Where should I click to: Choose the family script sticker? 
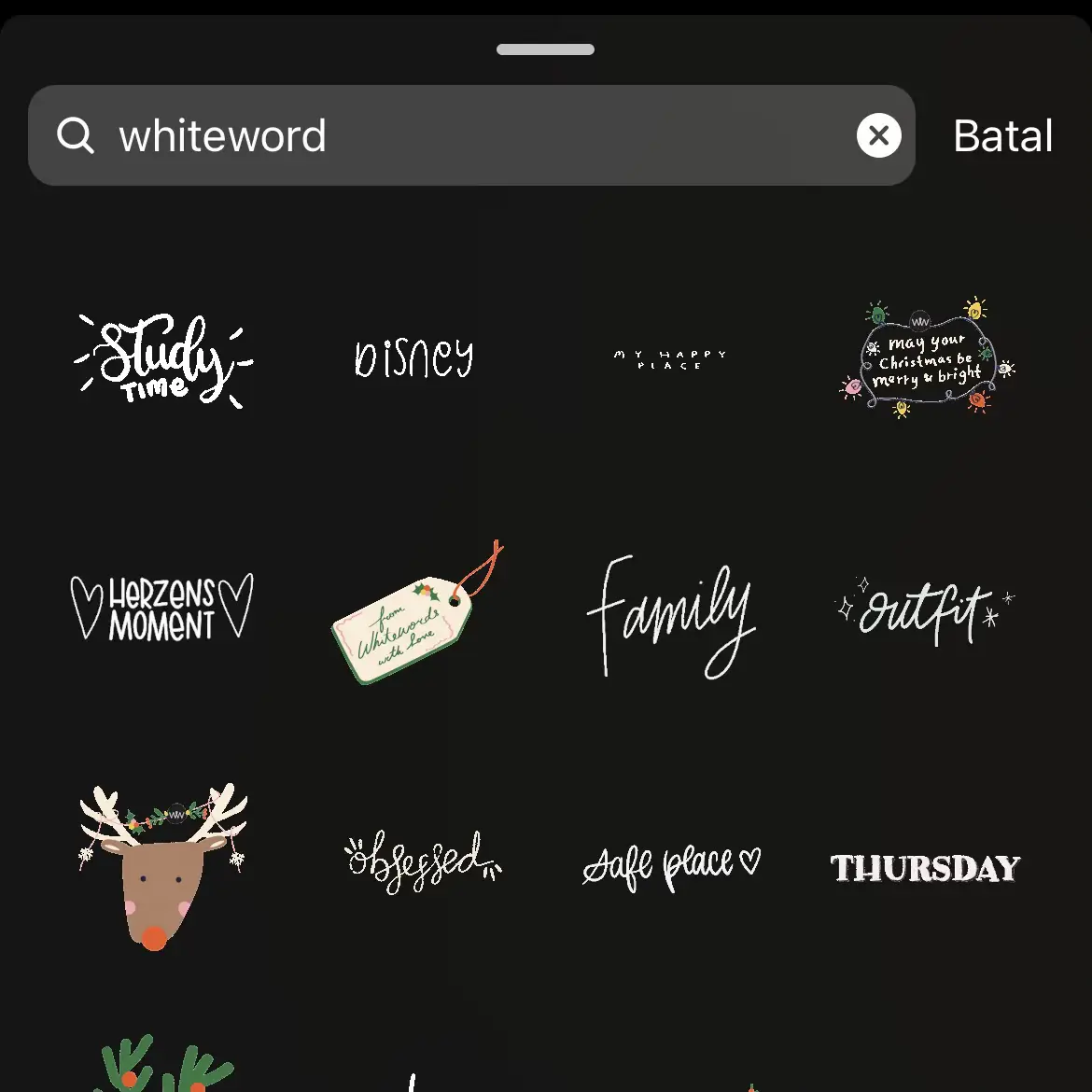tap(670, 616)
